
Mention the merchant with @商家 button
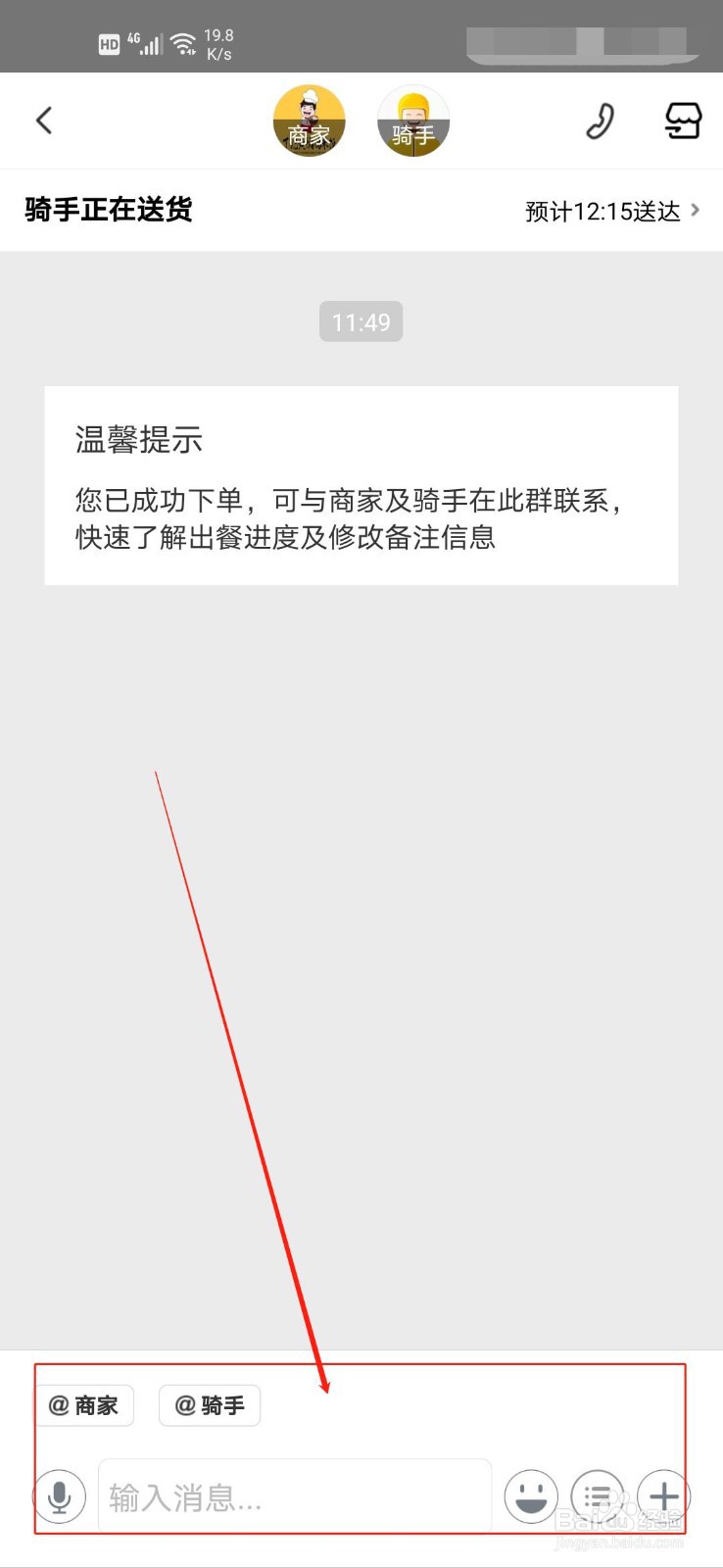pos(84,1405)
